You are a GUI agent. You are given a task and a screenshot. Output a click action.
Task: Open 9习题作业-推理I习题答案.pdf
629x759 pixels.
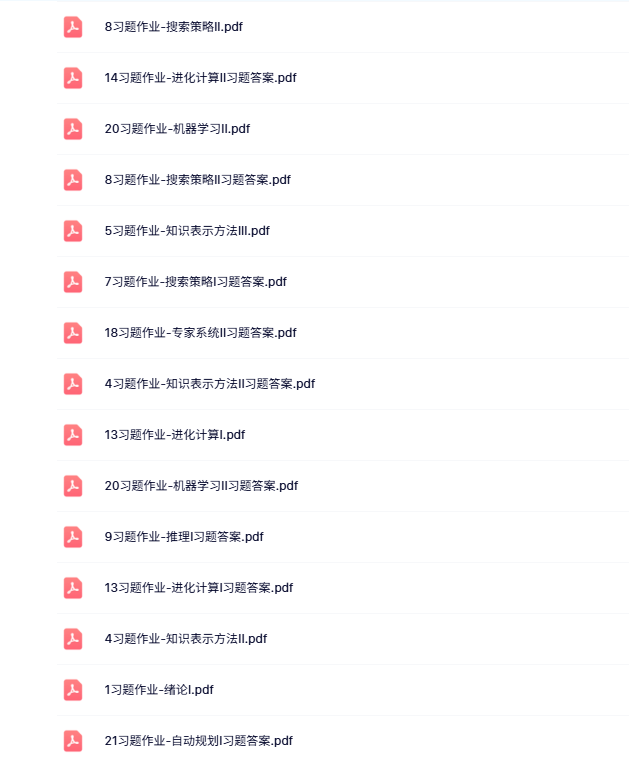tap(184, 537)
